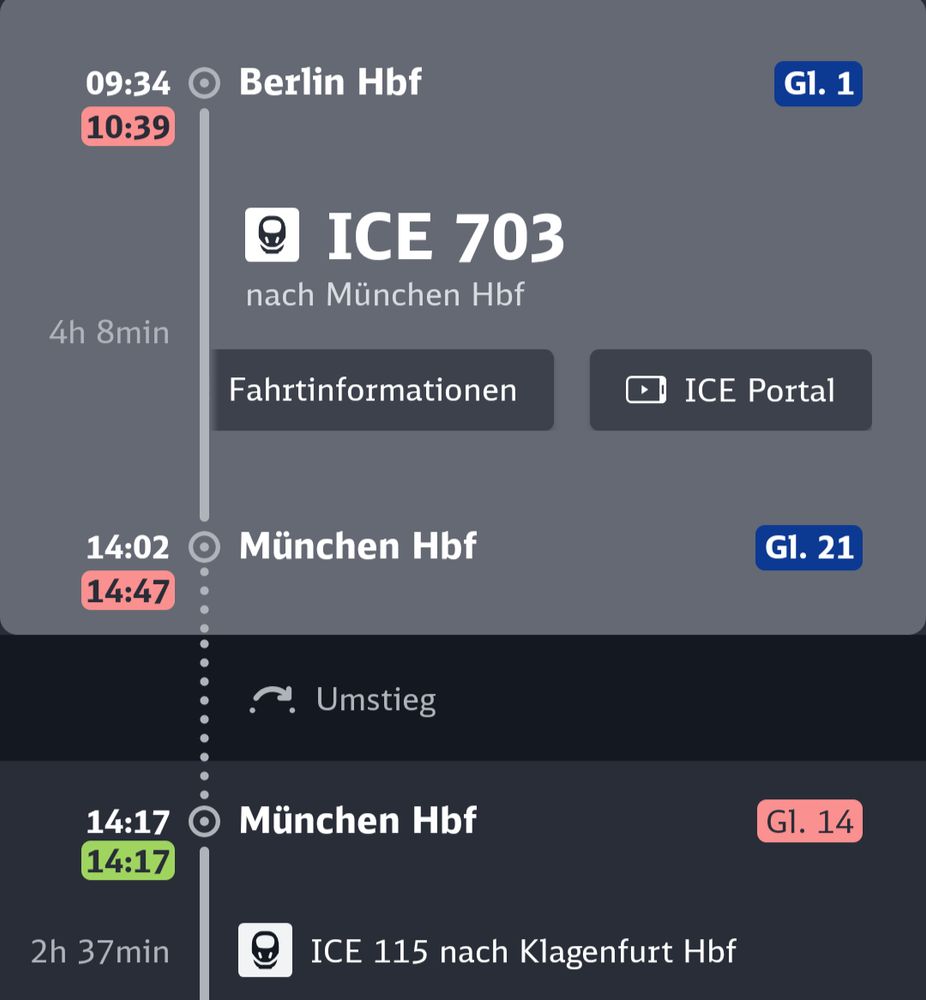Image resolution: width=926 pixels, height=1000 pixels.
Task: Select the blue Gl. 21 platform badge
Action: [808, 547]
